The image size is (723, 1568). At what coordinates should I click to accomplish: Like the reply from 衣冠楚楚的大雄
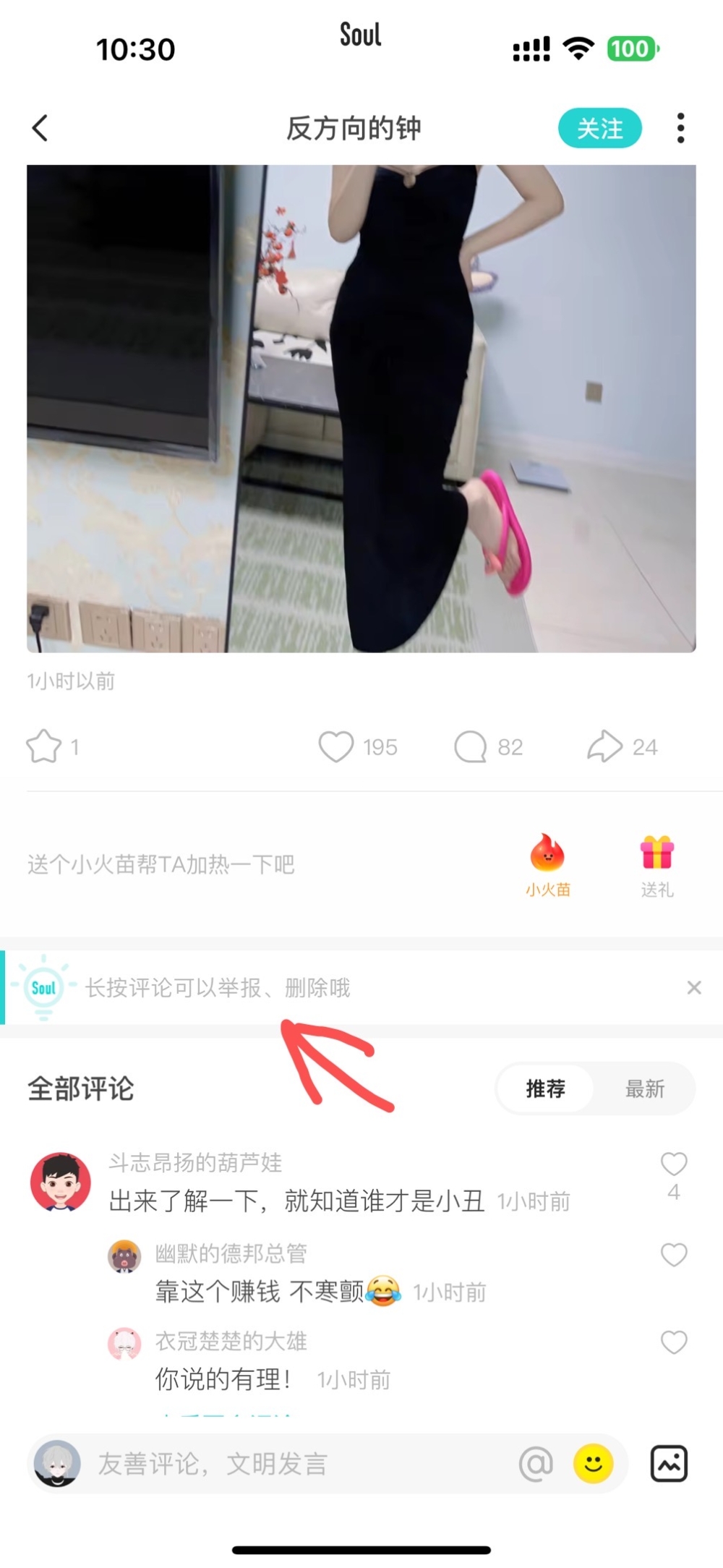674,1342
